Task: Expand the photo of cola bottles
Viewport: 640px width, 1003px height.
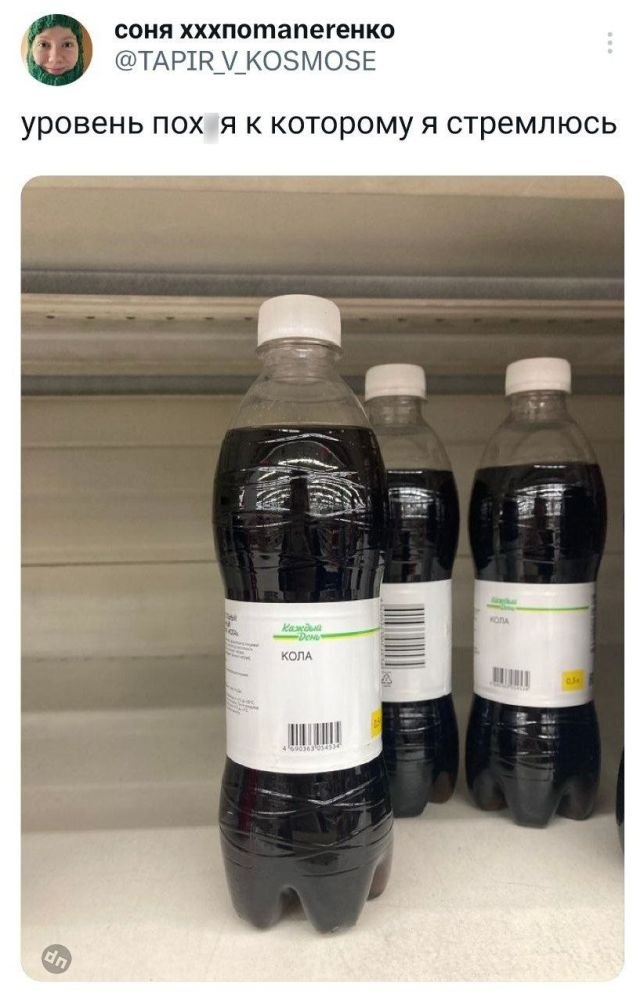Action: point(322,578)
